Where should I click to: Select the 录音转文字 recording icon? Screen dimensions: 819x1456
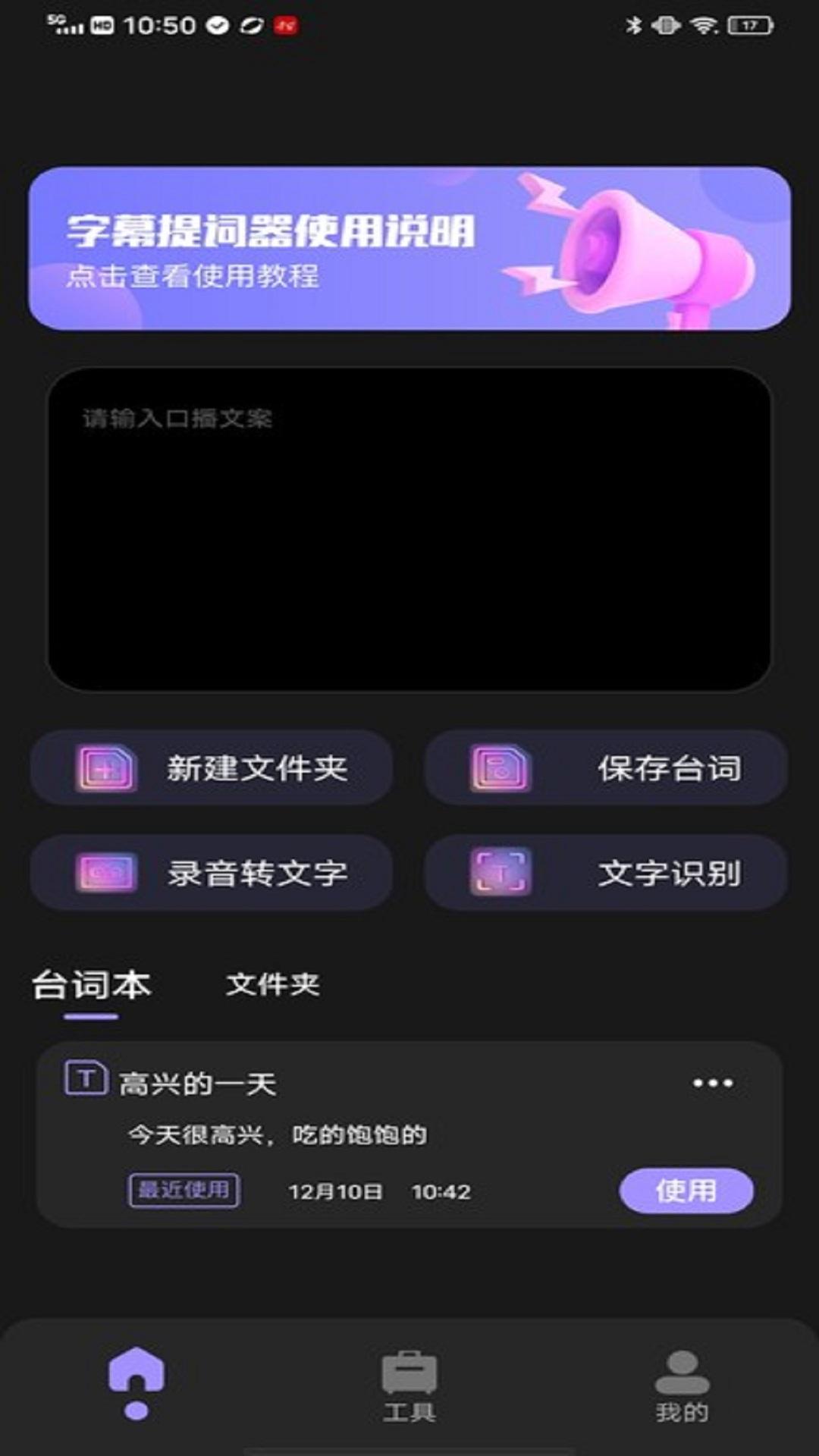106,874
